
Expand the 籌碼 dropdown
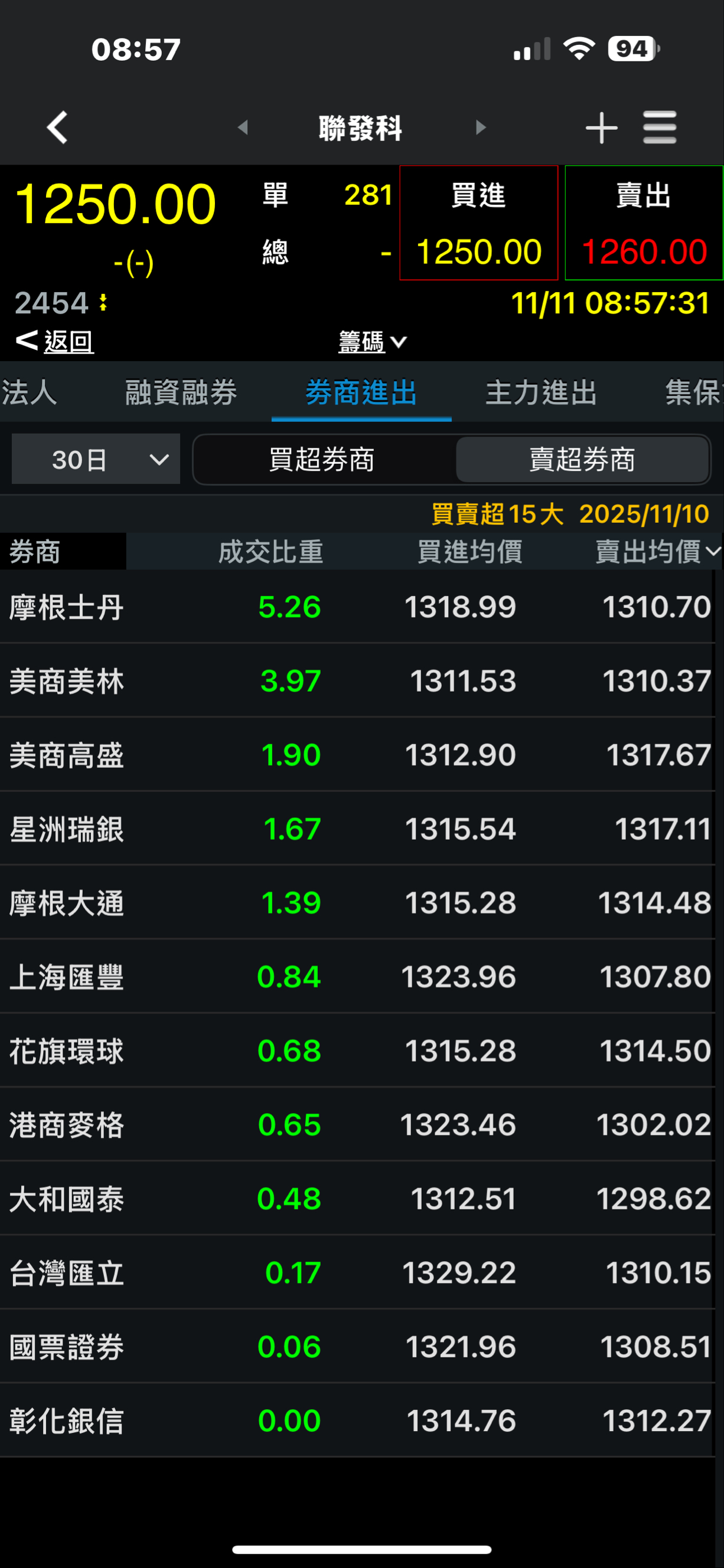point(372,342)
